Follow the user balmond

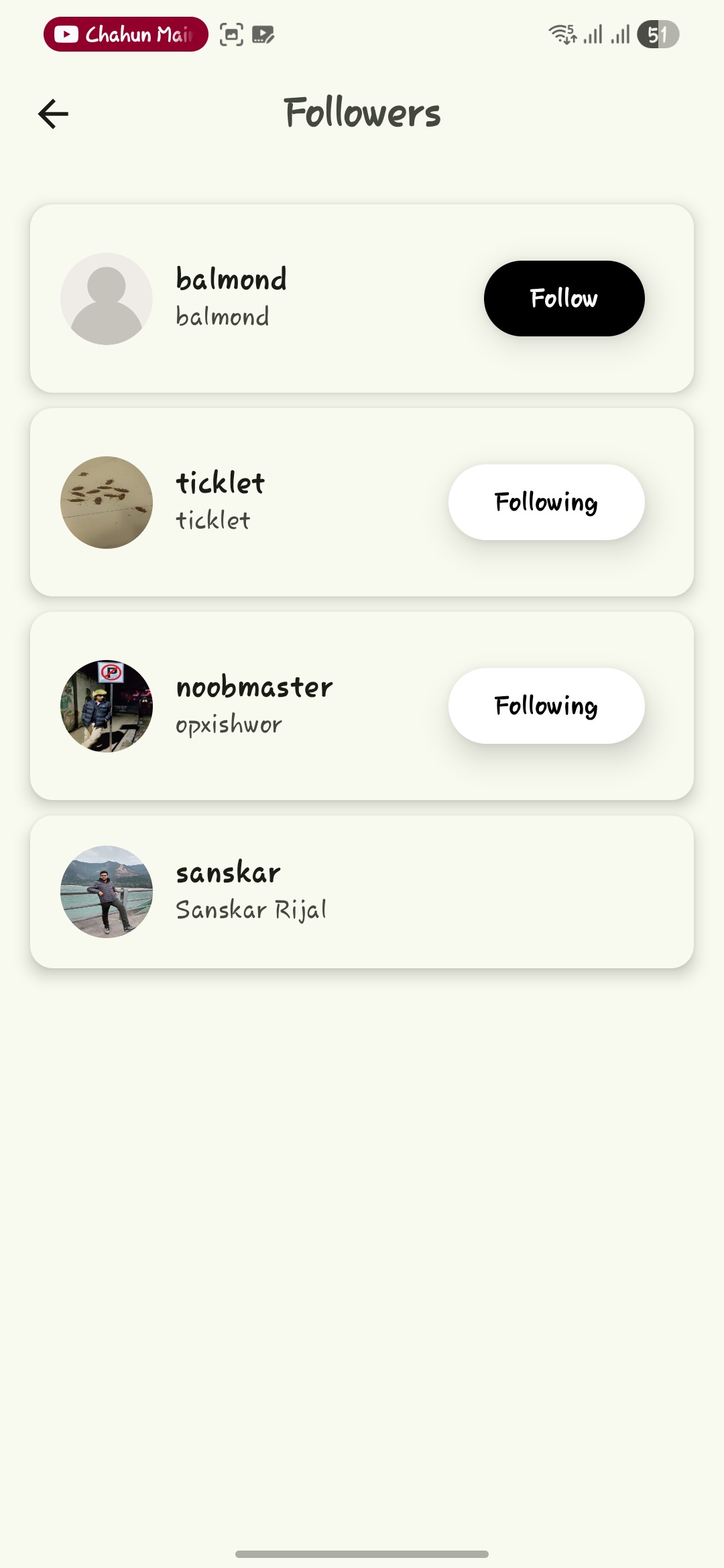pyautogui.click(x=564, y=298)
